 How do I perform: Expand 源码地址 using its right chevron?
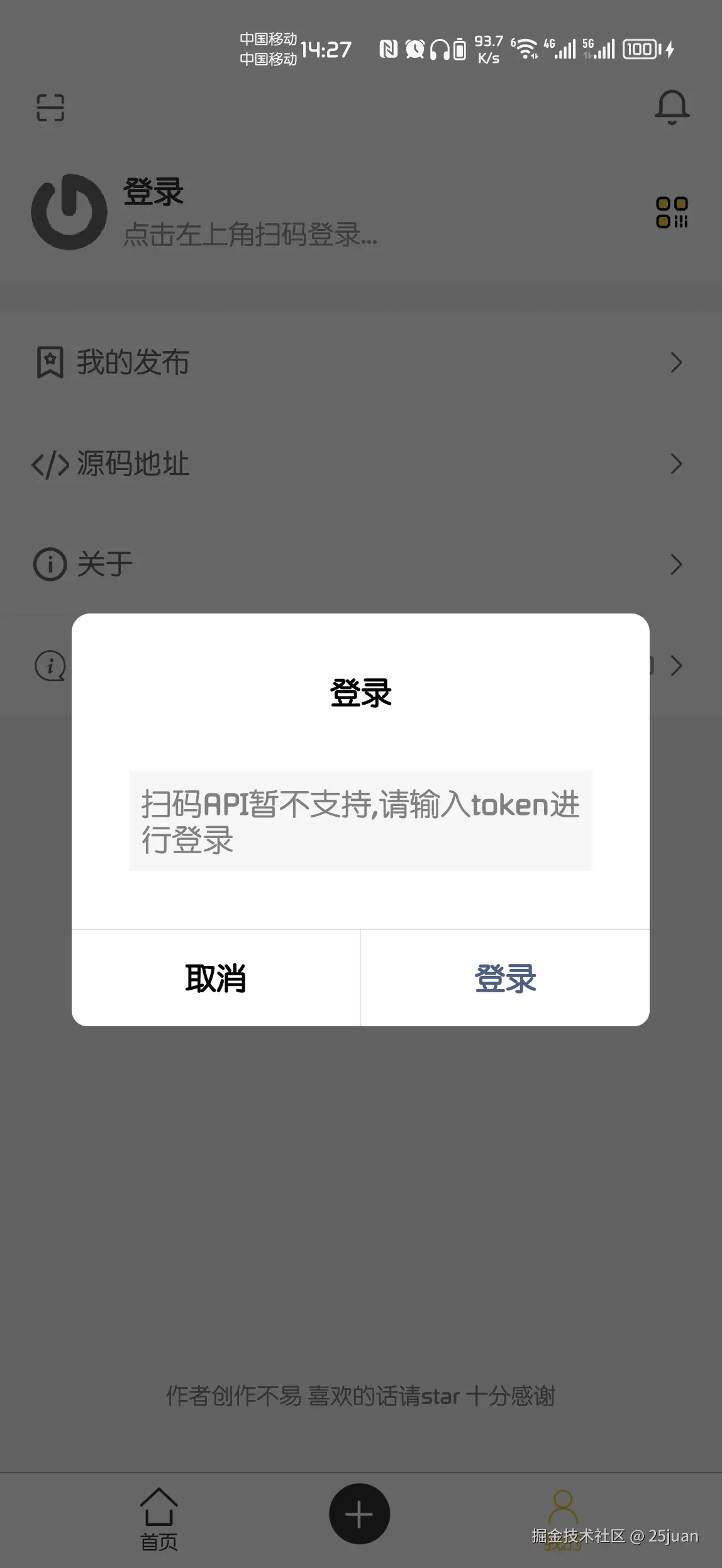pyautogui.click(x=675, y=464)
